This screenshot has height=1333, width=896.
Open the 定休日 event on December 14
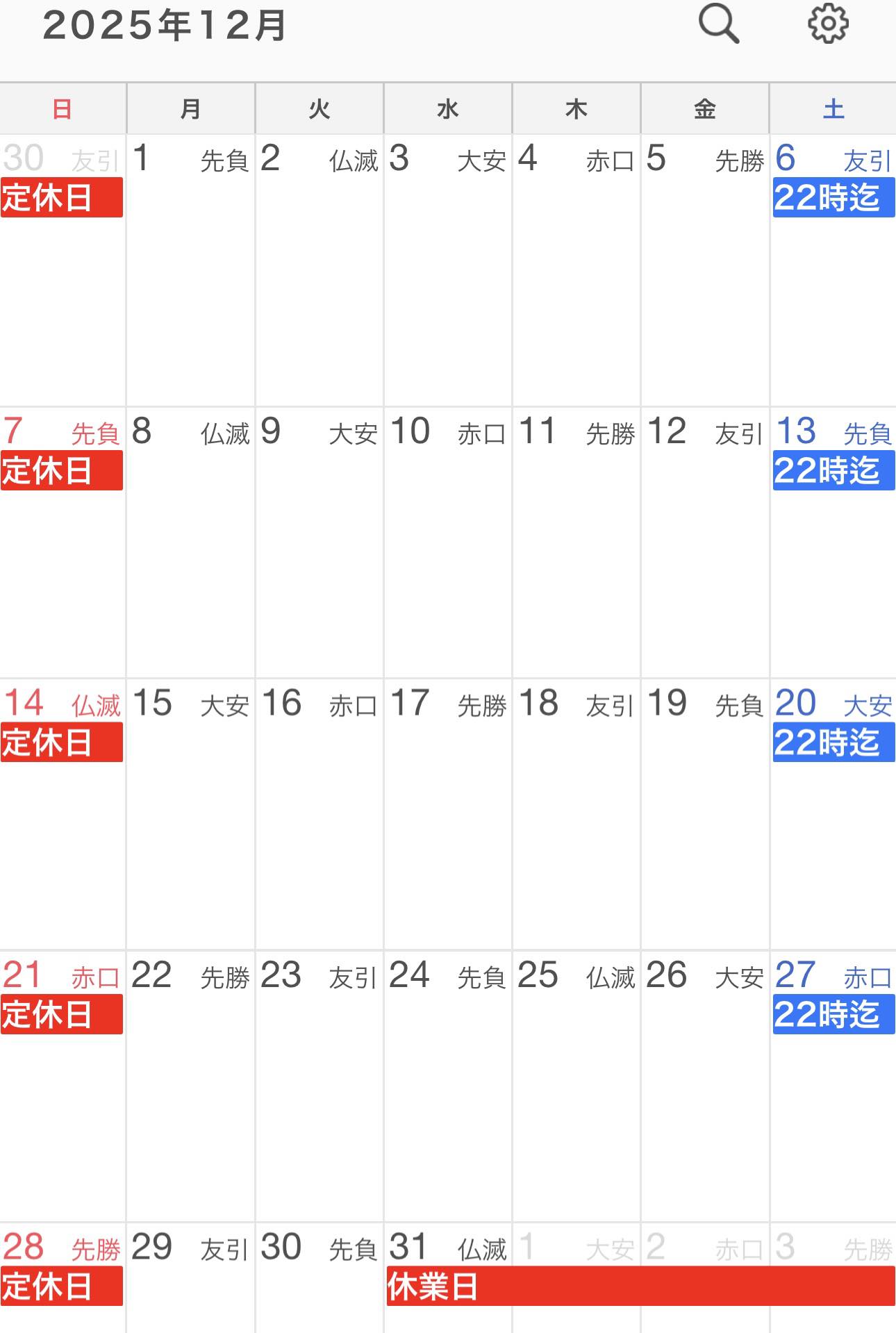pyautogui.click(x=61, y=743)
